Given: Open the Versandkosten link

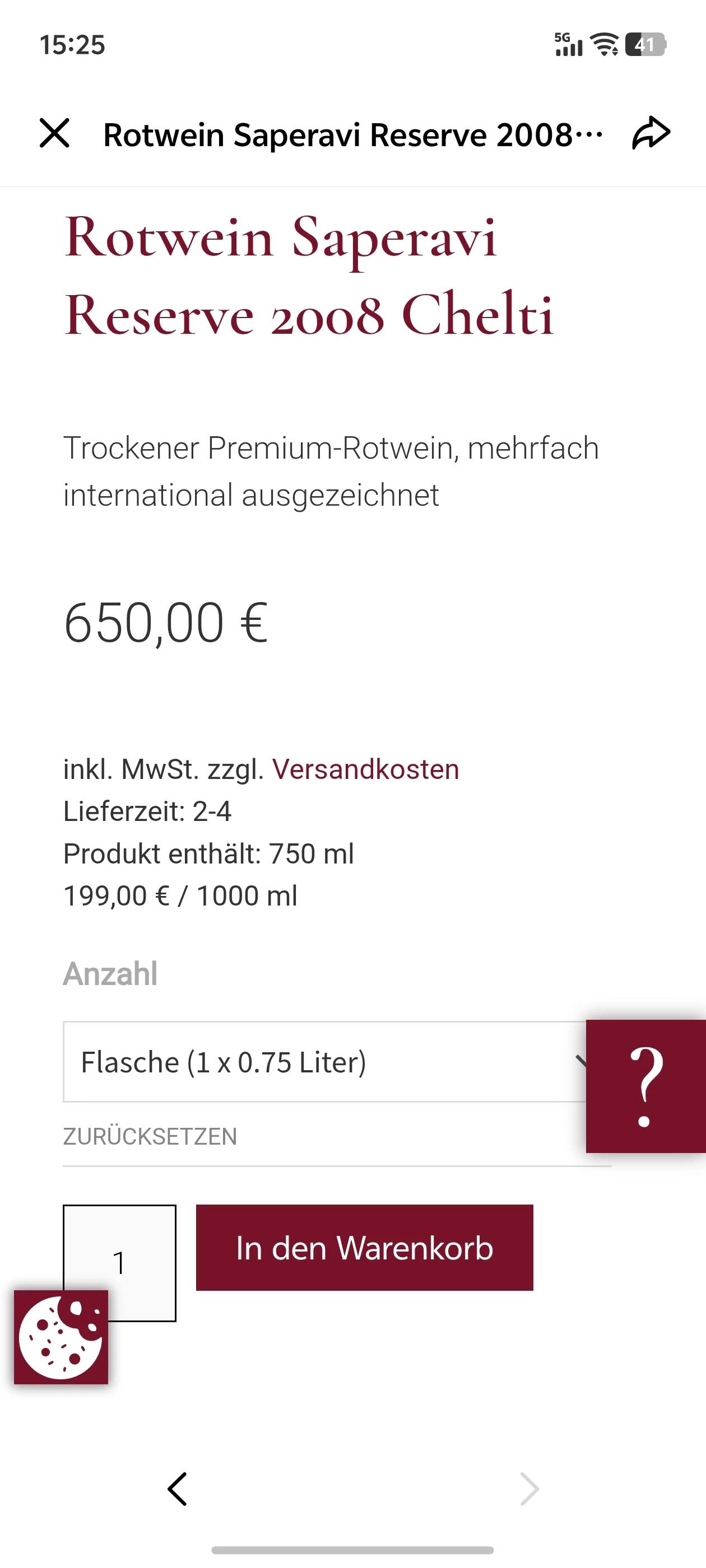Looking at the screenshot, I should [365, 769].
